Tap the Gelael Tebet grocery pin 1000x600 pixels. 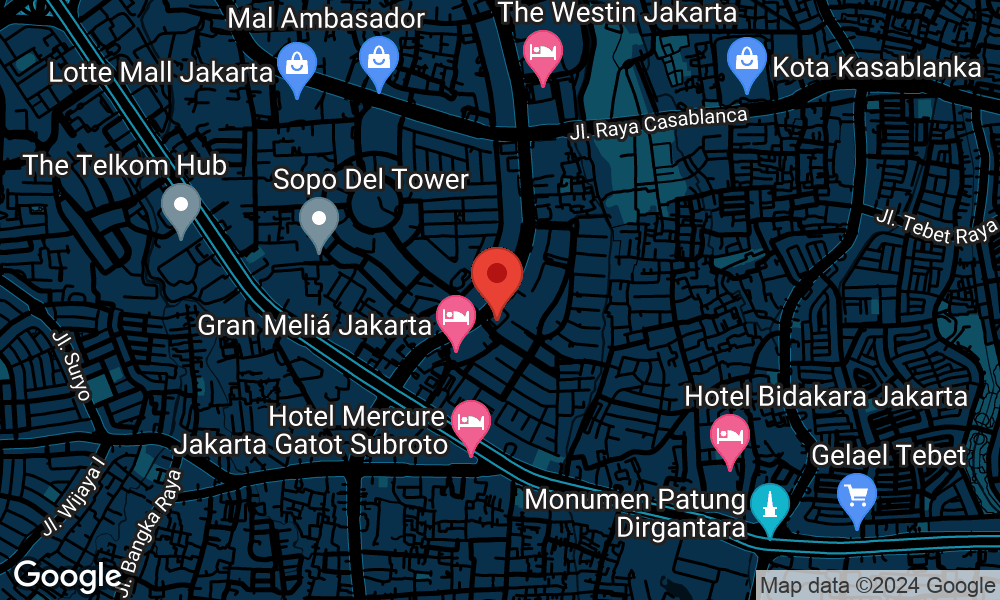pyautogui.click(x=857, y=496)
